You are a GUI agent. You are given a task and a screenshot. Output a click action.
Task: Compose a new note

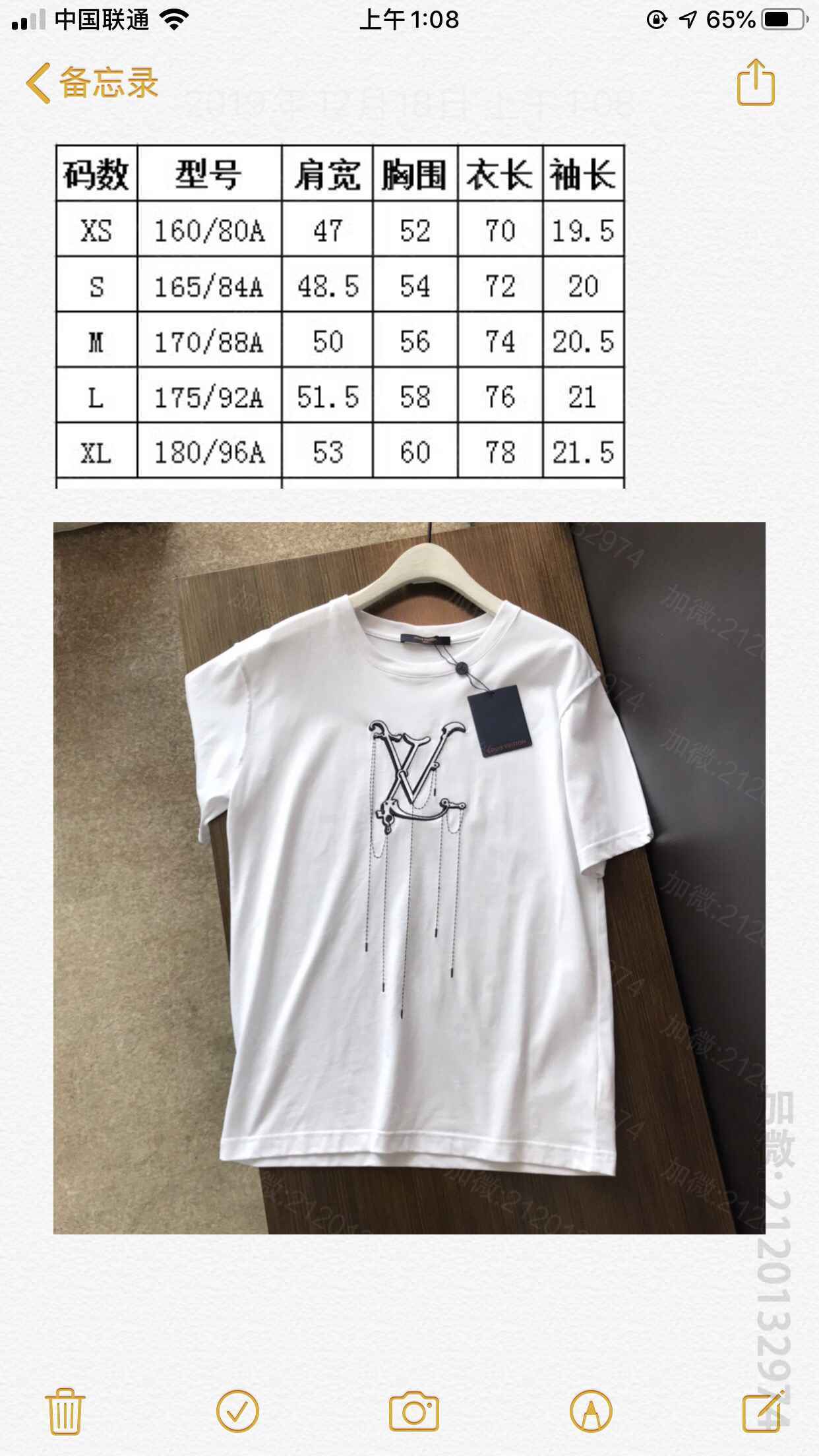coord(763,1410)
